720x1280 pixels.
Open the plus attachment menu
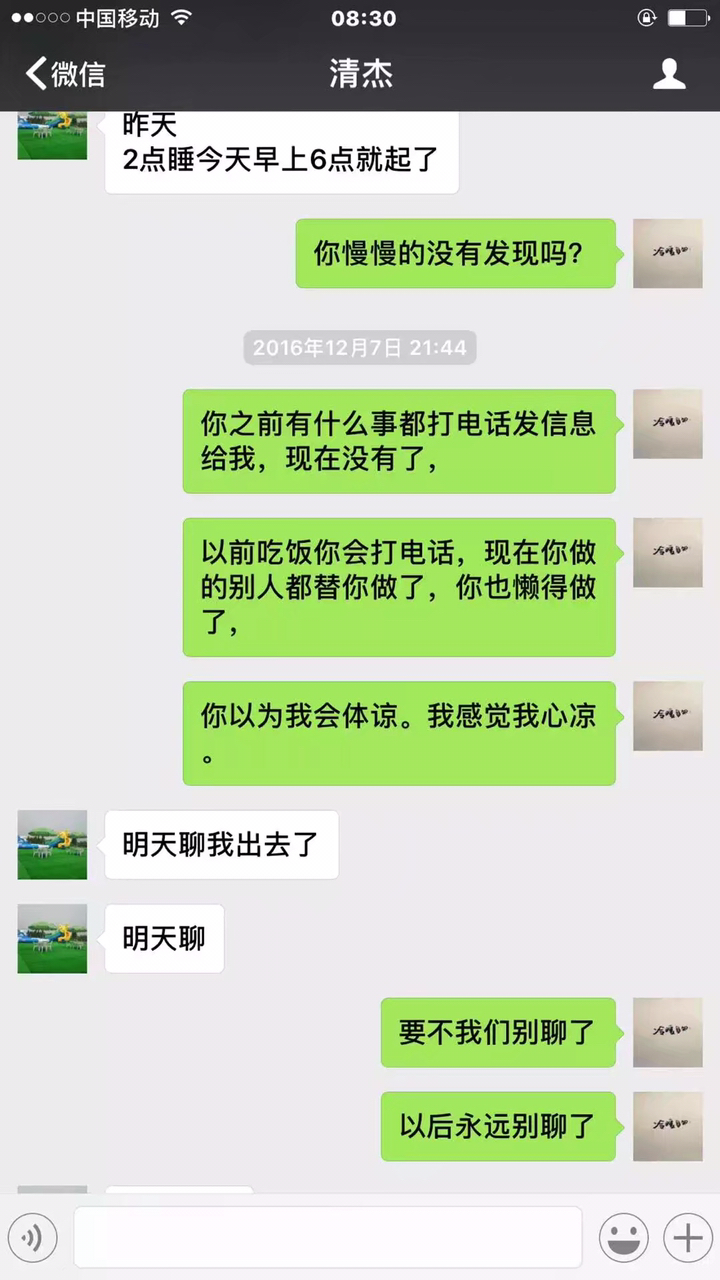[688, 1238]
